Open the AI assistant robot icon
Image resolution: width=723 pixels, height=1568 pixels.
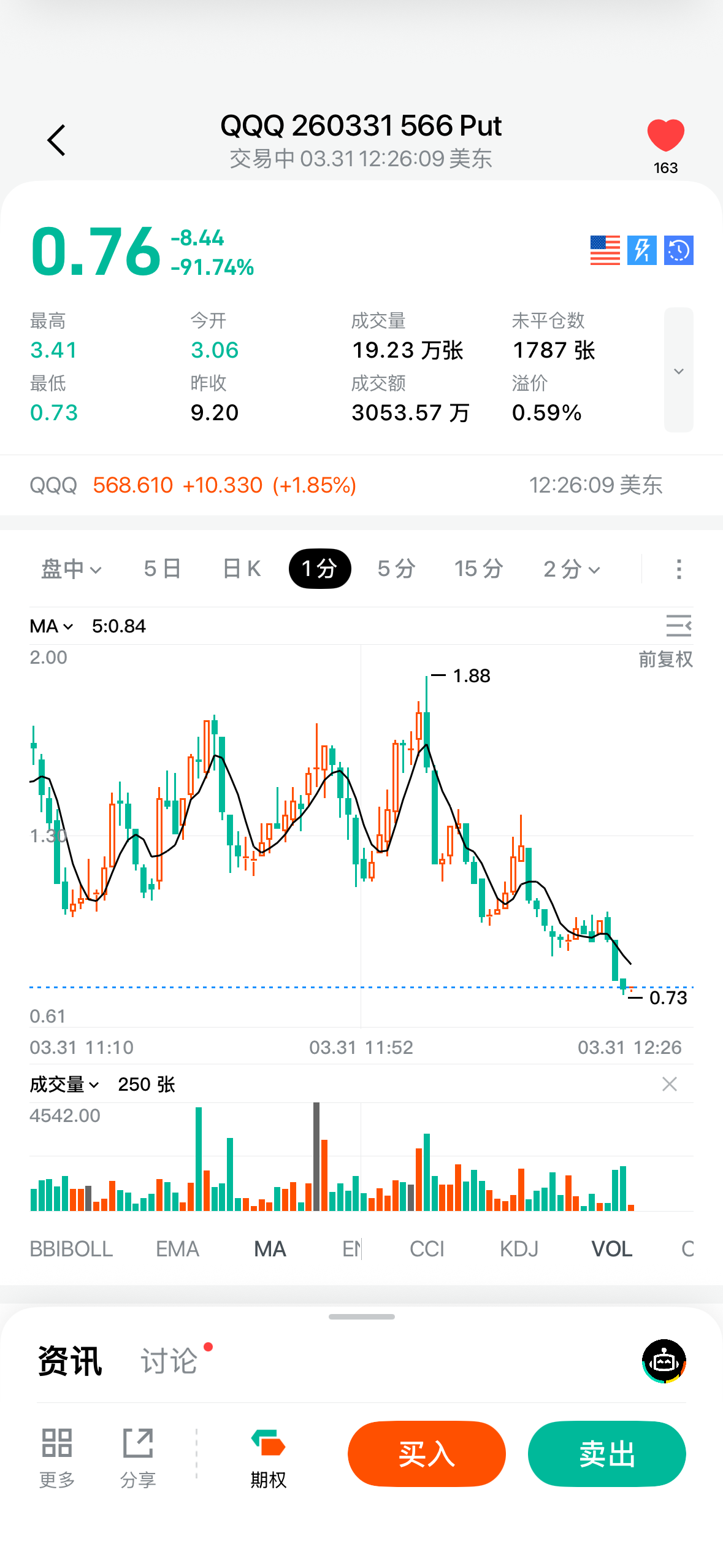664,1361
